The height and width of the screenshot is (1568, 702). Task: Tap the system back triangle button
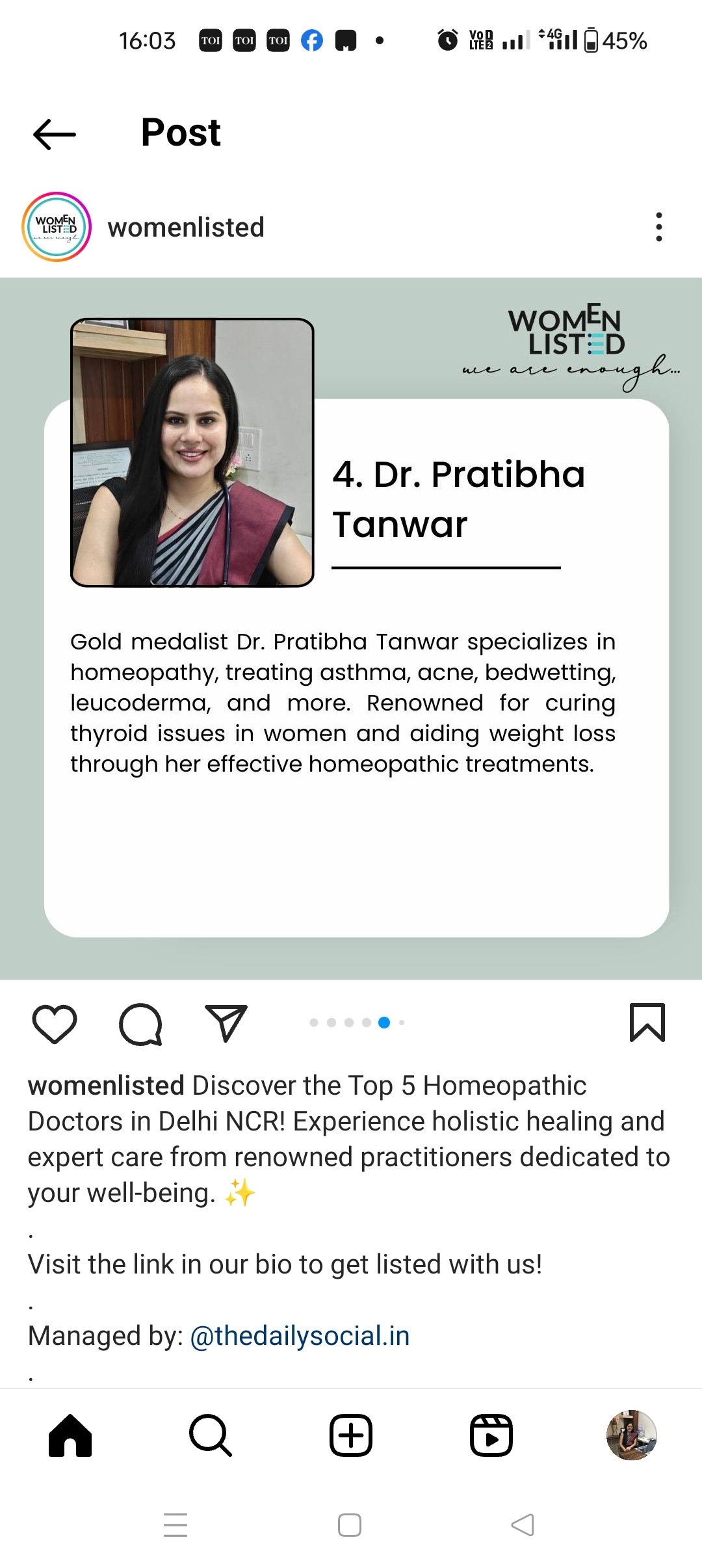[523, 1525]
